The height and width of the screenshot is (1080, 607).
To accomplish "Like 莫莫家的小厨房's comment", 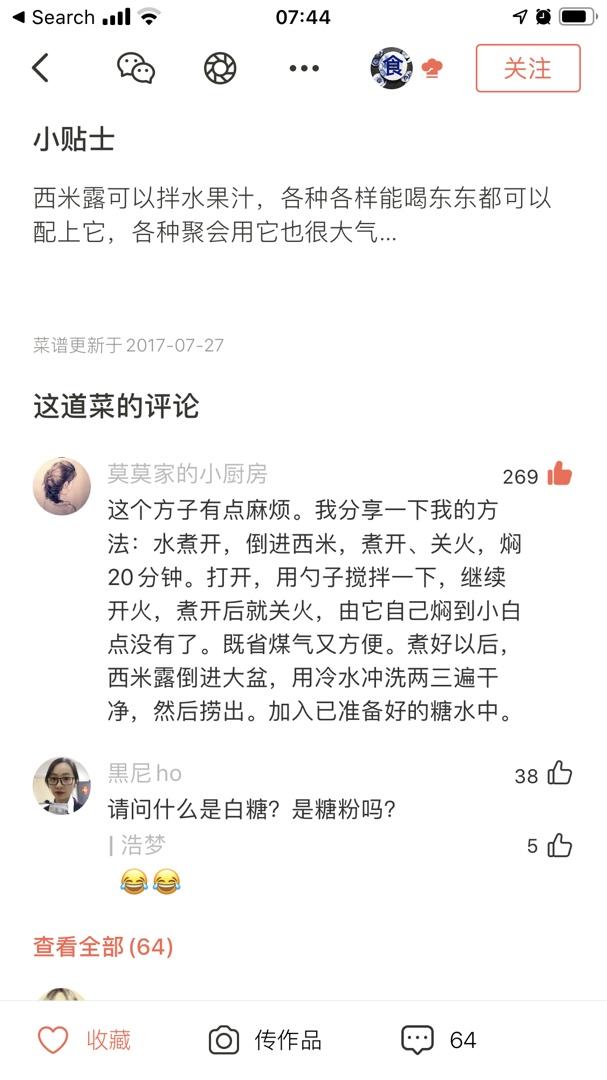I will point(559,475).
